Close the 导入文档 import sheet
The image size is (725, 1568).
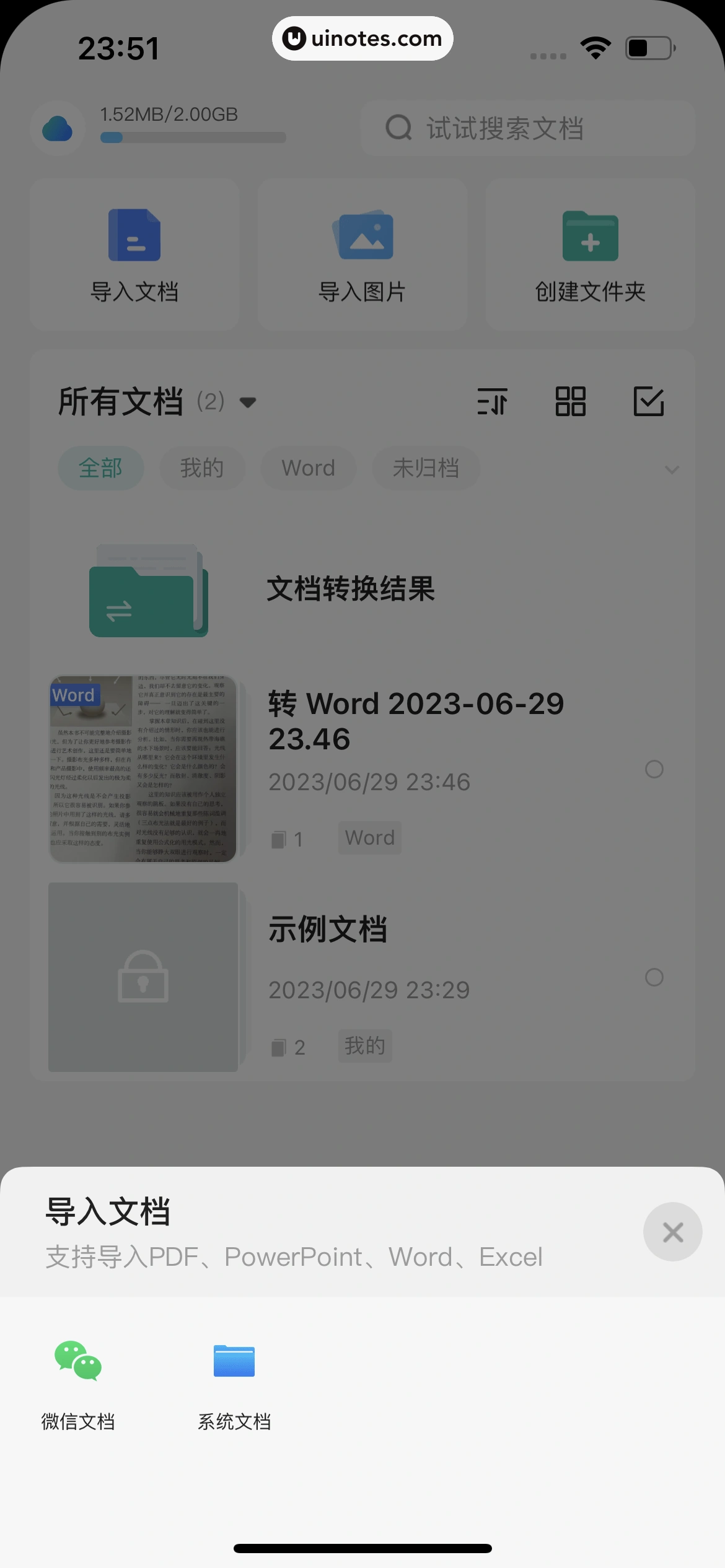pyautogui.click(x=672, y=1232)
